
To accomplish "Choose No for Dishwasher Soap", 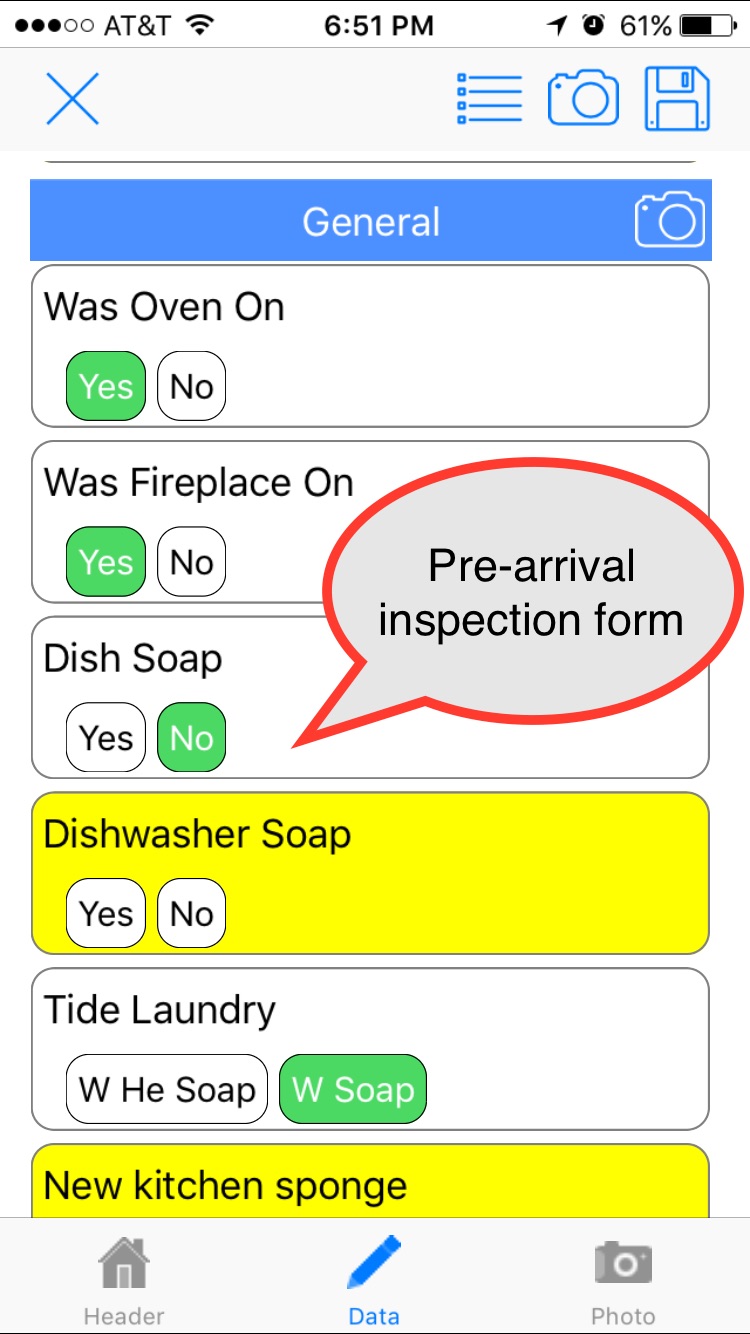I will [191, 912].
